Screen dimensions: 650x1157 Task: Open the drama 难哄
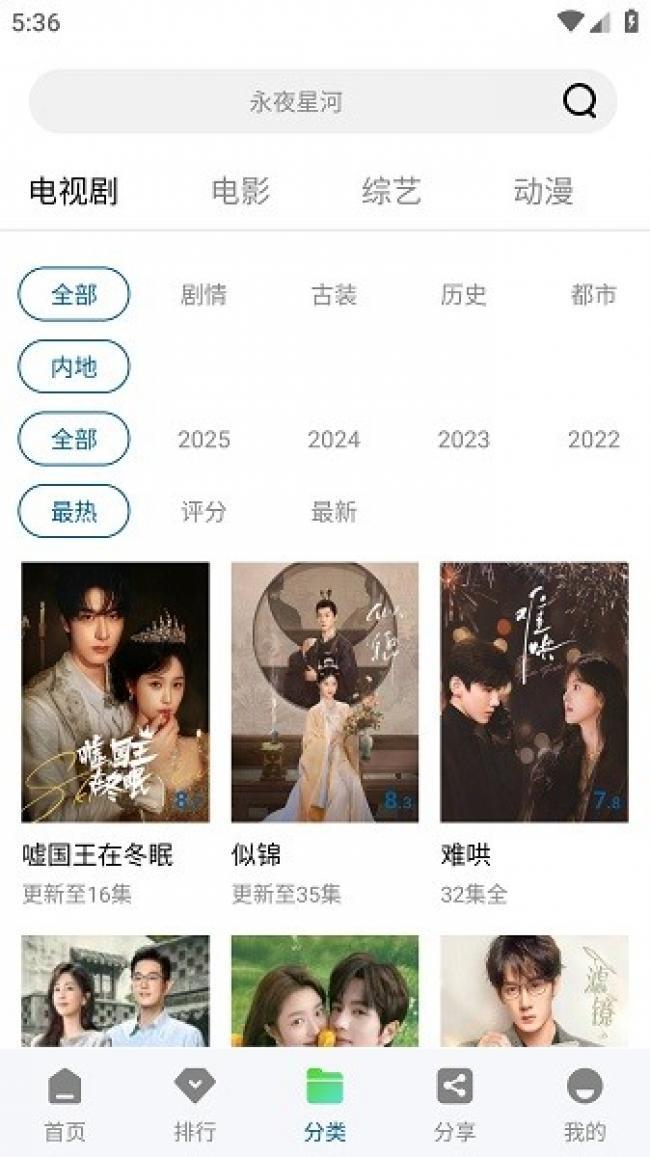[x=534, y=692]
